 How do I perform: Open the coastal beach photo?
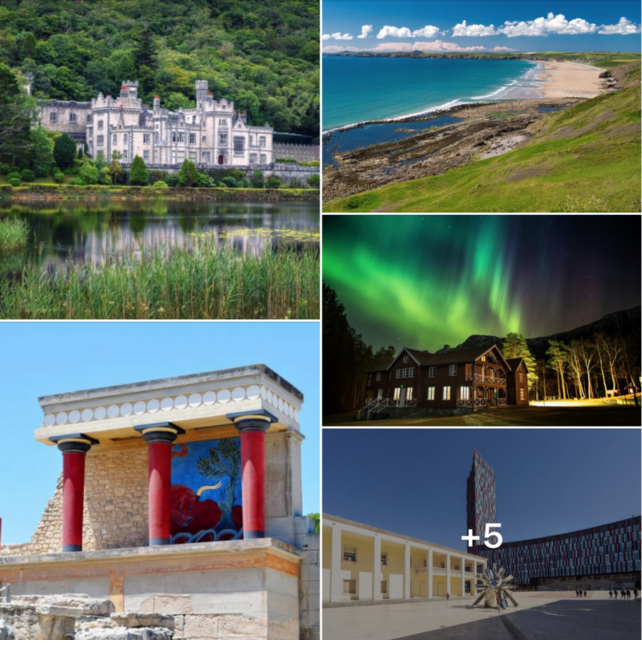[x=481, y=106]
